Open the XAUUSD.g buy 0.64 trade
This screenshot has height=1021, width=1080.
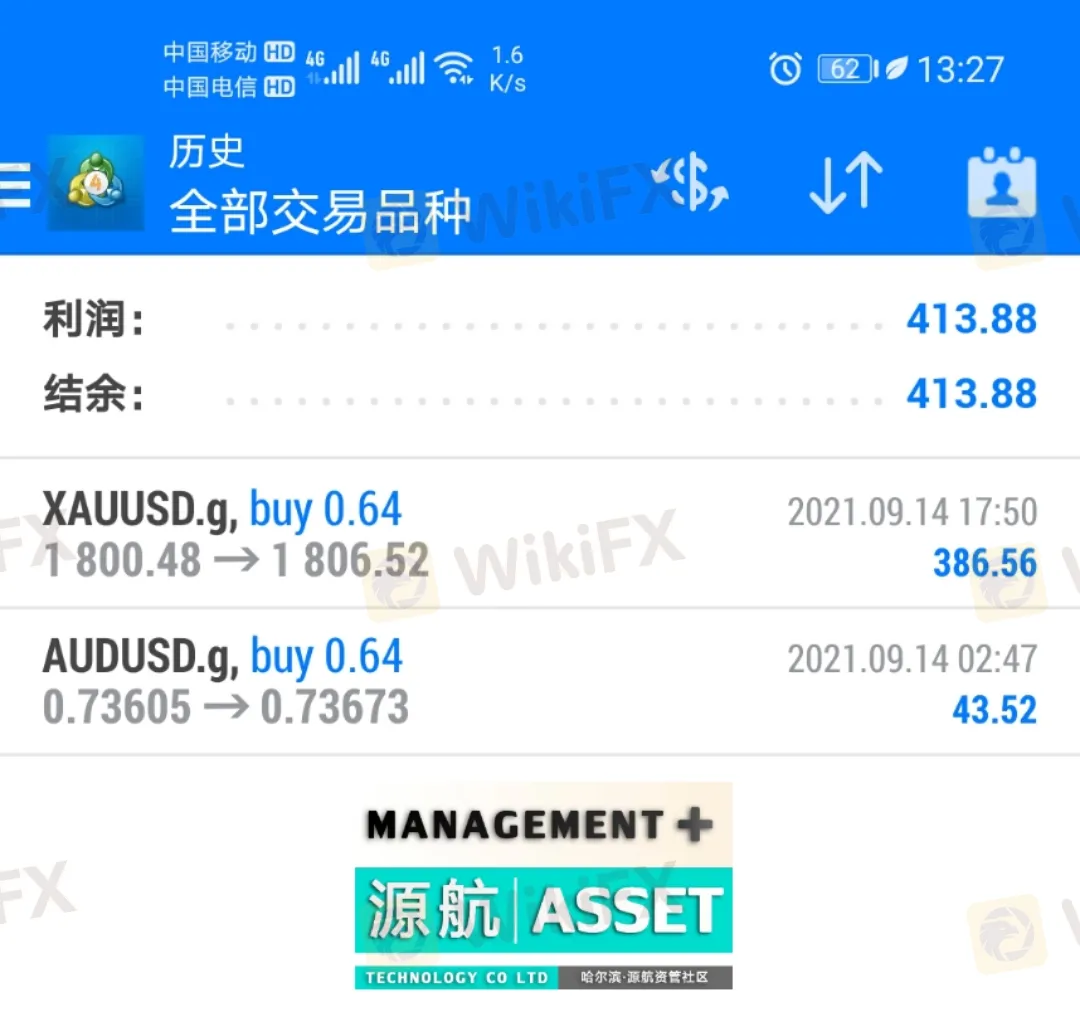coord(540,535)
